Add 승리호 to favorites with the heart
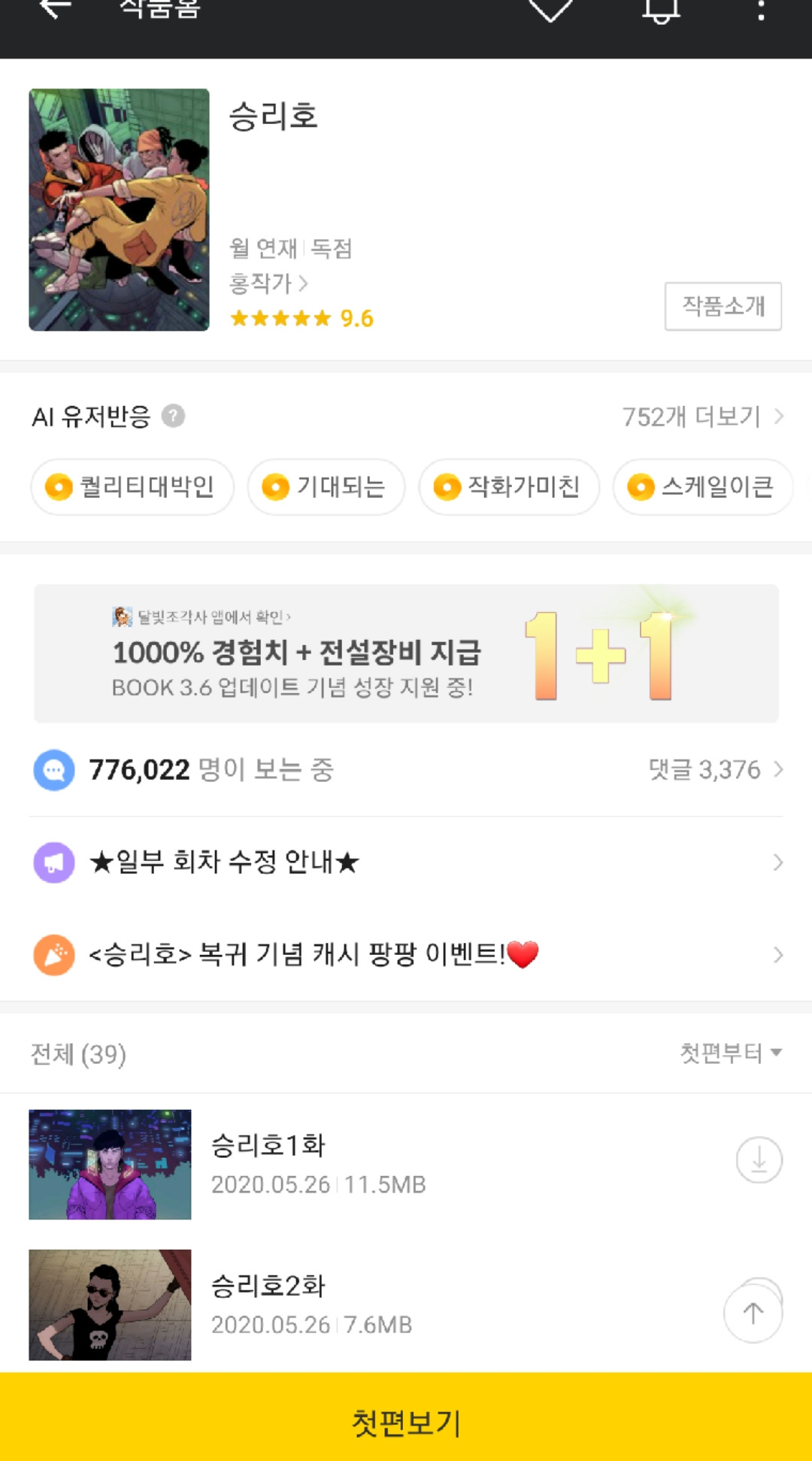Viewport: 812px width, 1461px height. 550,10
